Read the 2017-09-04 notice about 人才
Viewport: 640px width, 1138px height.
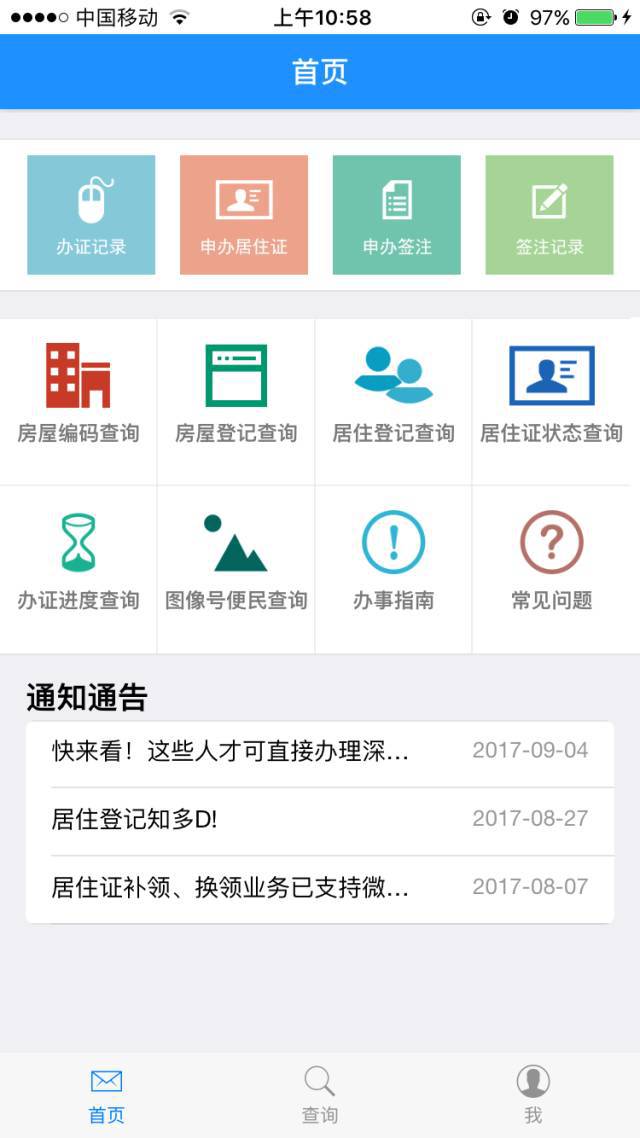click(x=320, y=752)
